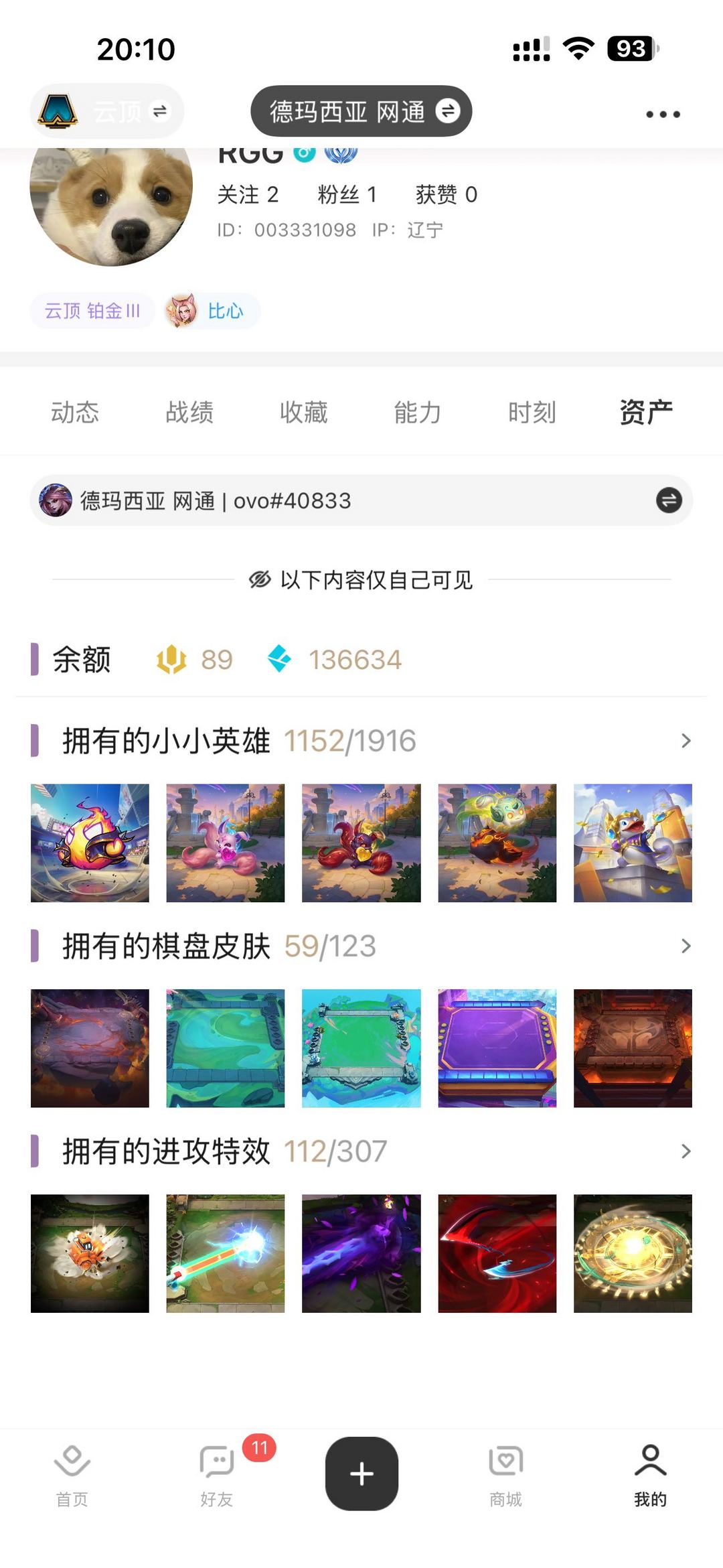This screenshot has height=1568, width=723.
Task: Switch to the 动态 tab
Action: click(x=75, y=413)
